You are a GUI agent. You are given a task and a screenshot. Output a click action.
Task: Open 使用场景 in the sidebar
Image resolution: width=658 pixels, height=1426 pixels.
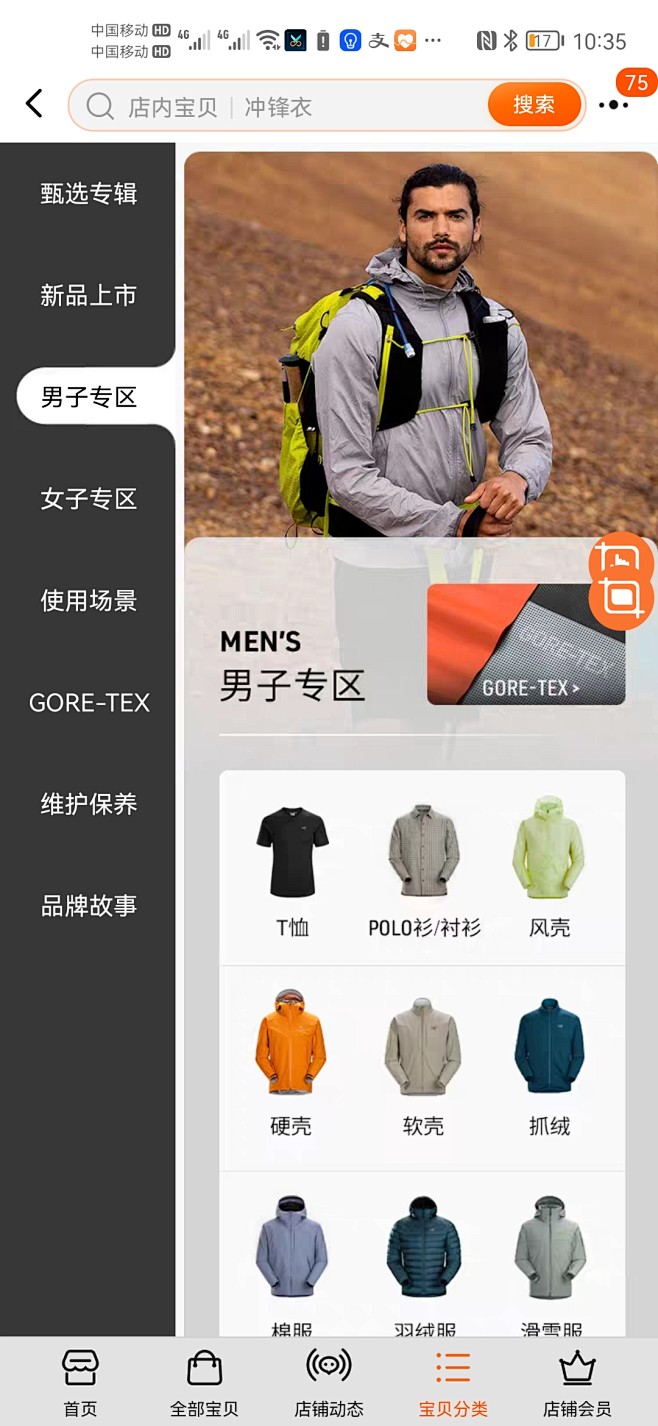[x=88, y=601]
